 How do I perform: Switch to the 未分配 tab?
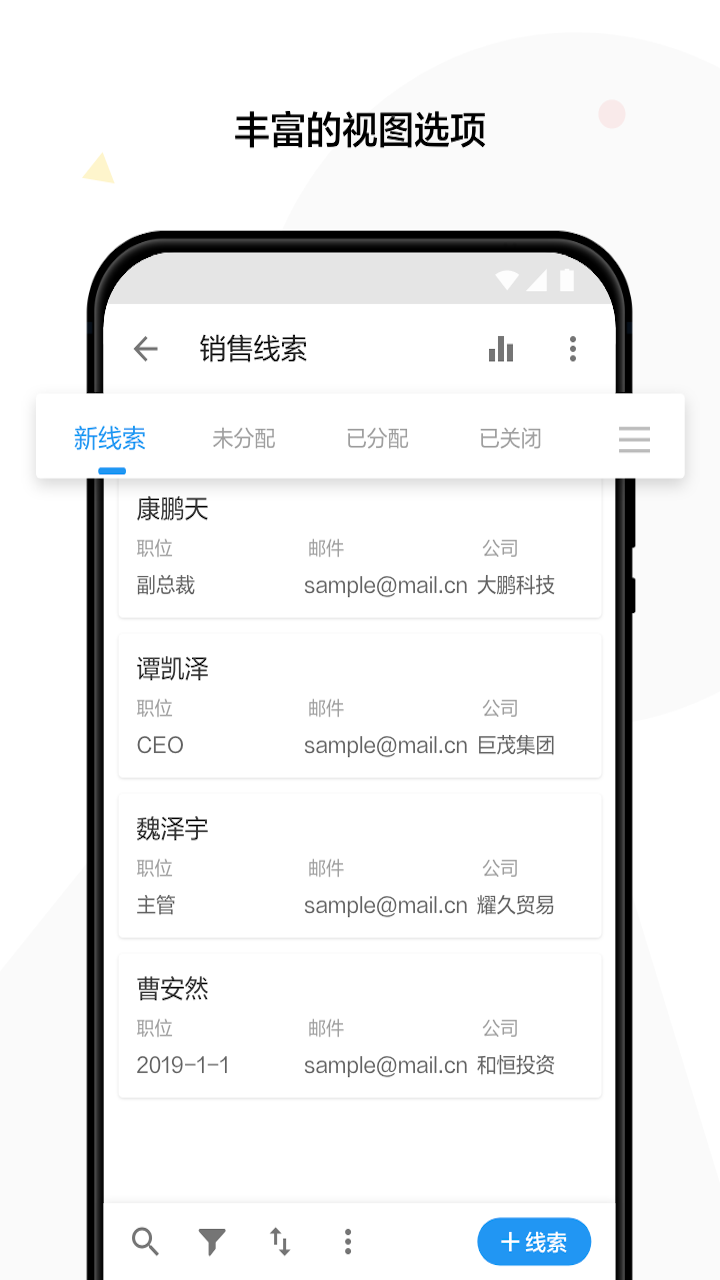coord(243,438)
